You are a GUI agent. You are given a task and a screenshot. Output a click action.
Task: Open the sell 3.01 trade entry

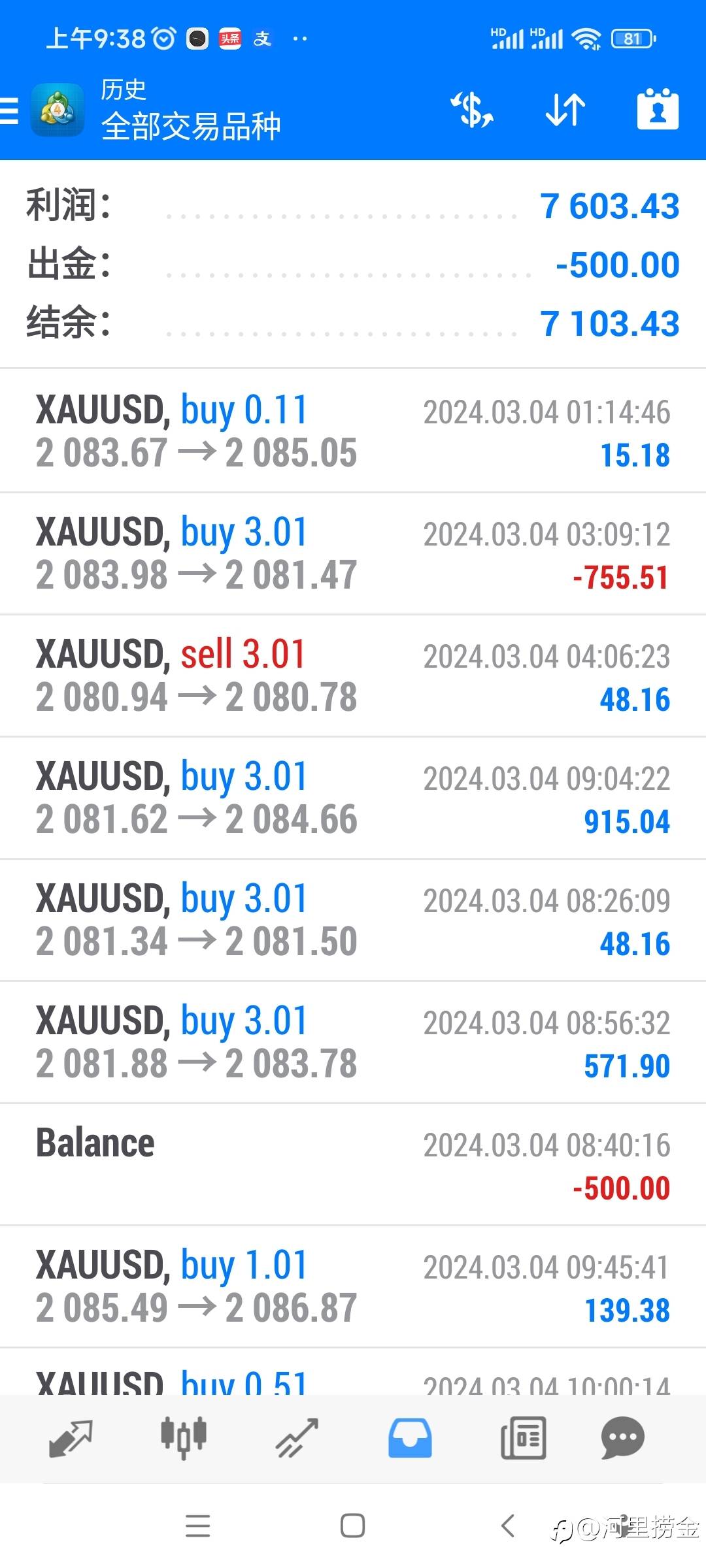353,676
